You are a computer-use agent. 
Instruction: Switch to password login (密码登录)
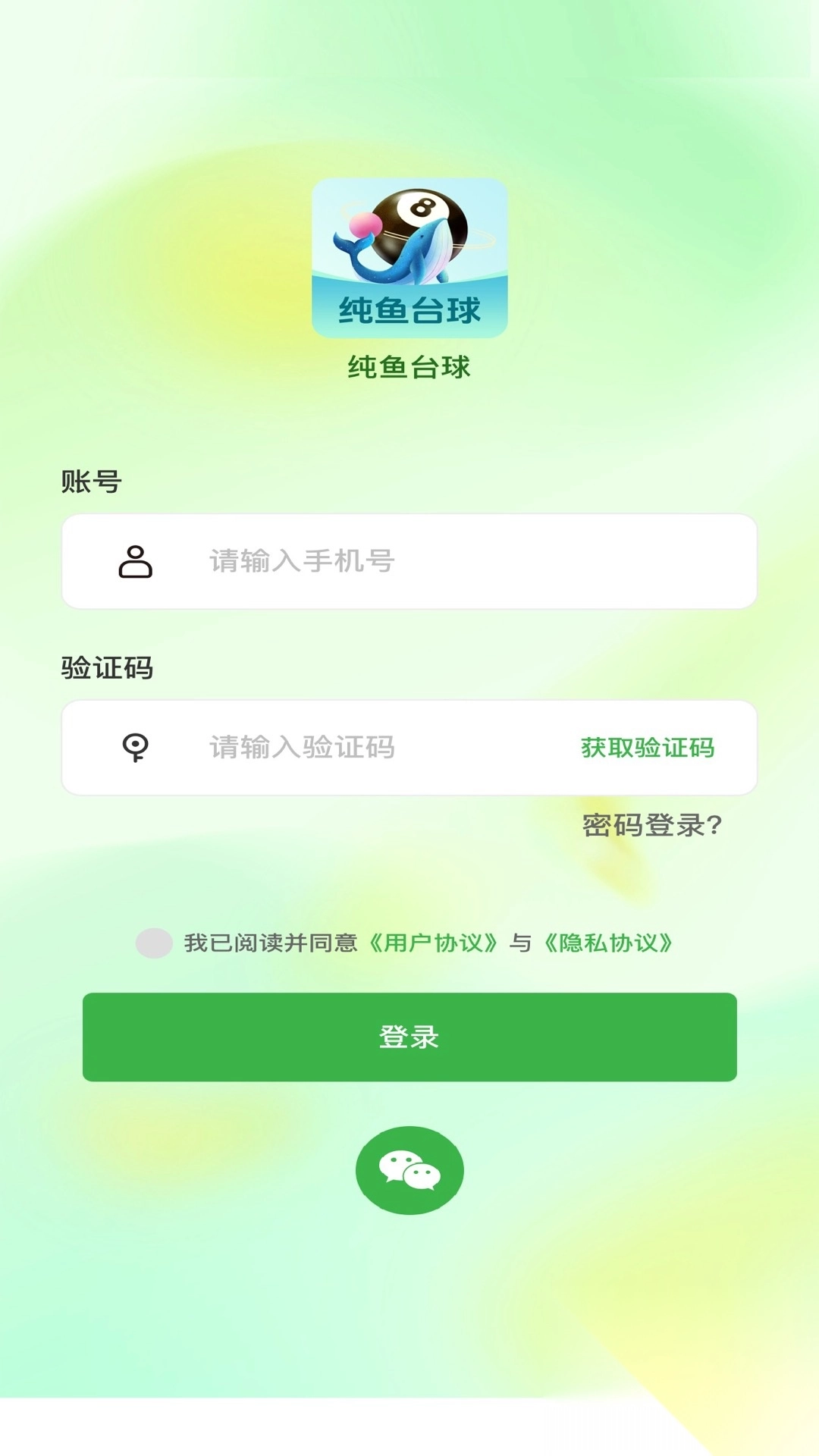tap(651, 825)
